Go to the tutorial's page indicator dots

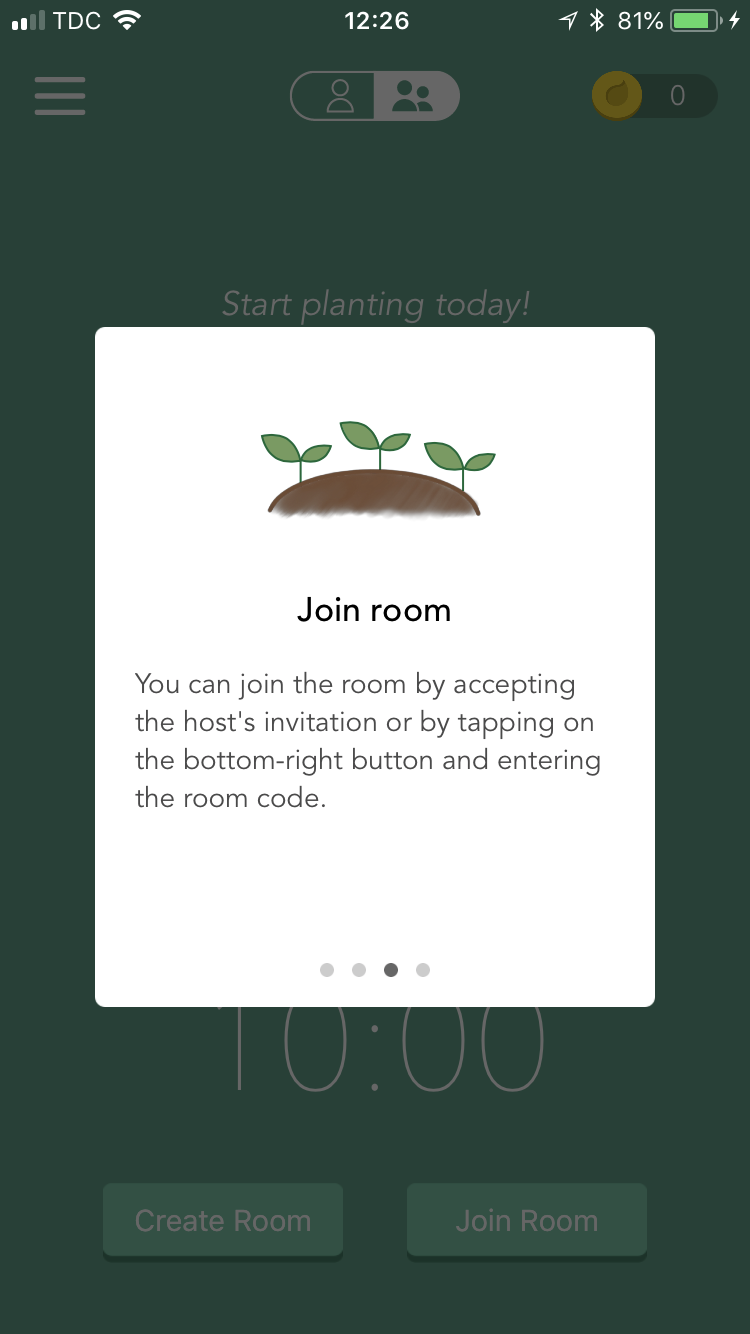375,970
